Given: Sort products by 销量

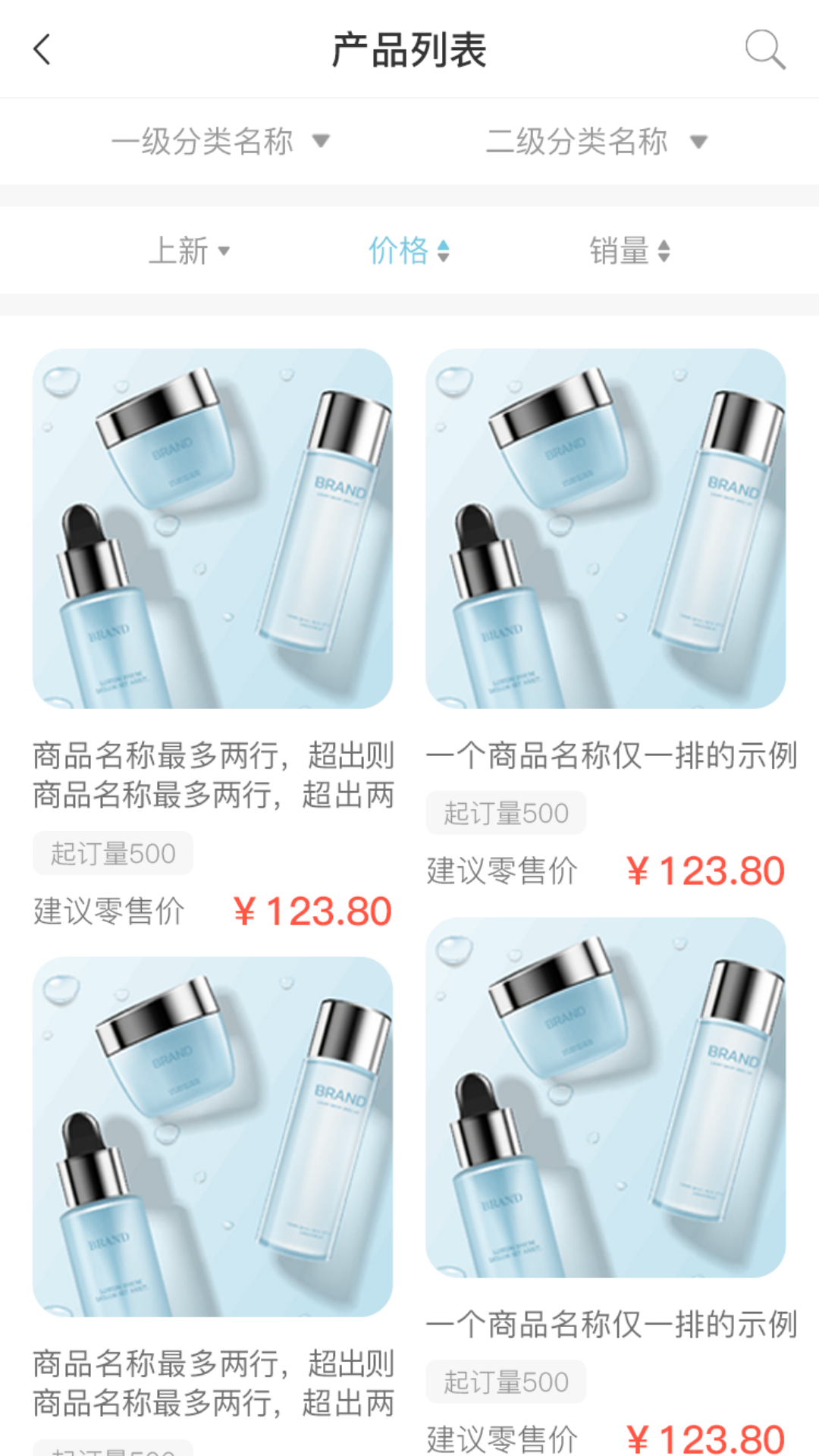Looking at the screenshot, I should coord(629,251).
